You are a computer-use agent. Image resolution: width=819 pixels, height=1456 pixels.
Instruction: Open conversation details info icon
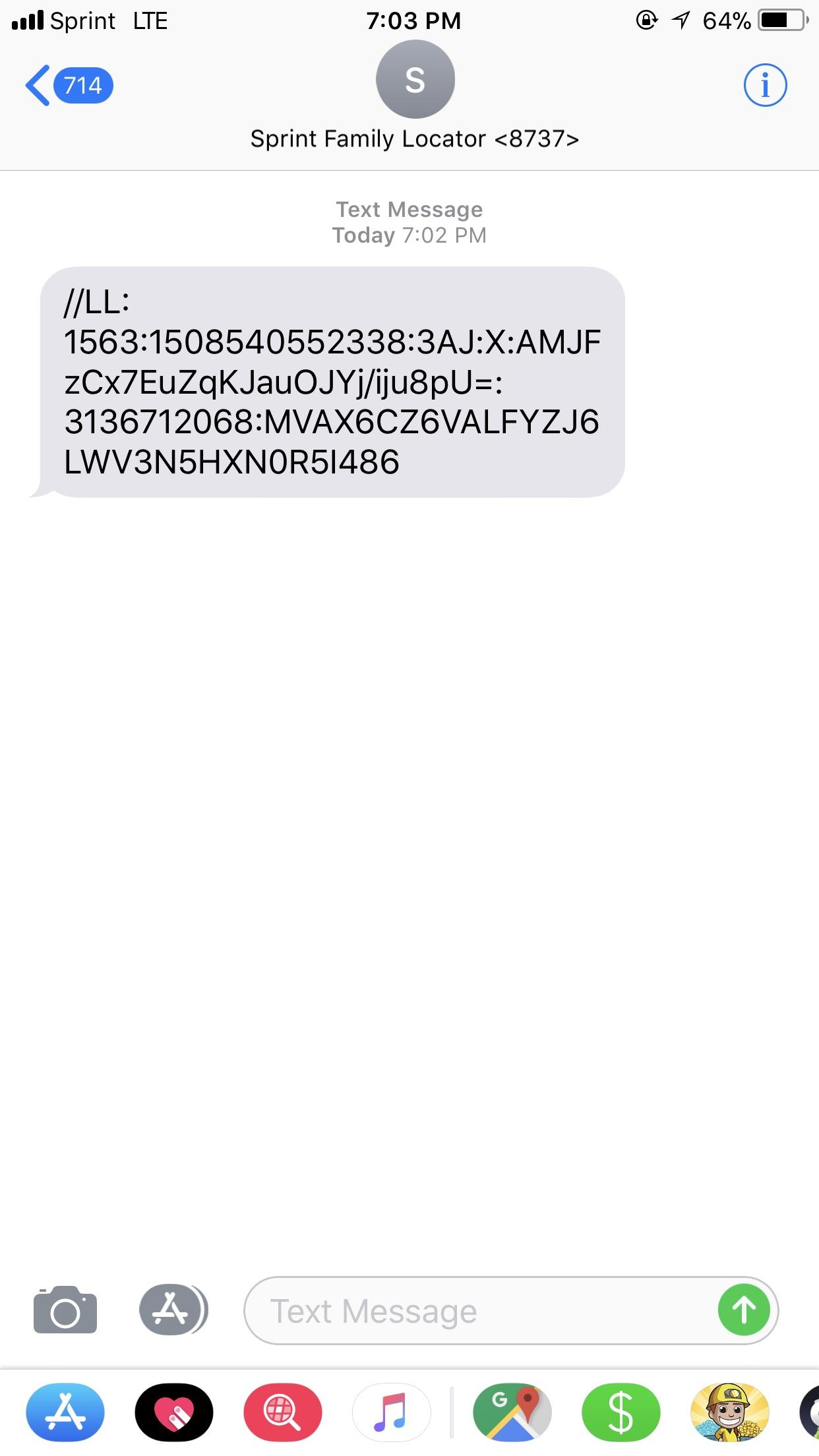[x=764, y=86]
